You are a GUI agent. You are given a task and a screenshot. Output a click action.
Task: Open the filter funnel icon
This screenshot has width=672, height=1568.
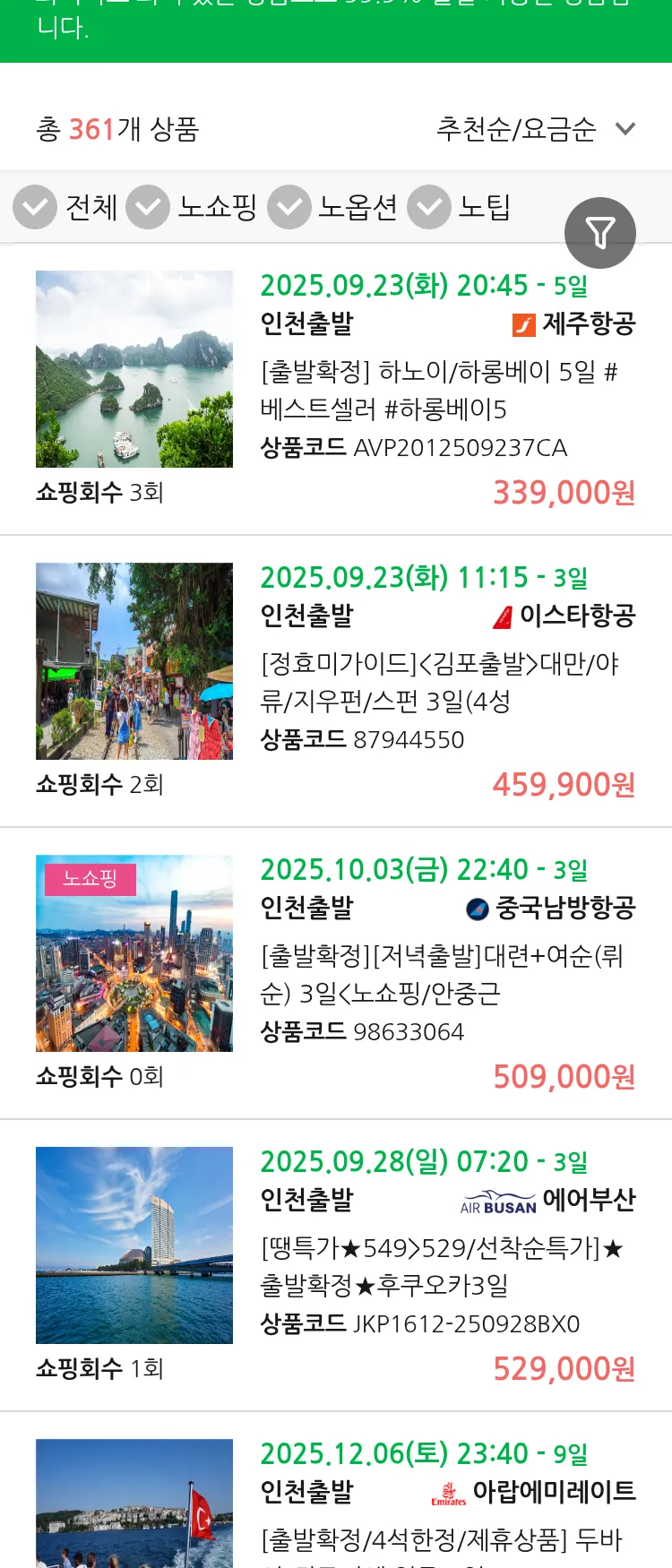tap(600, 232)
